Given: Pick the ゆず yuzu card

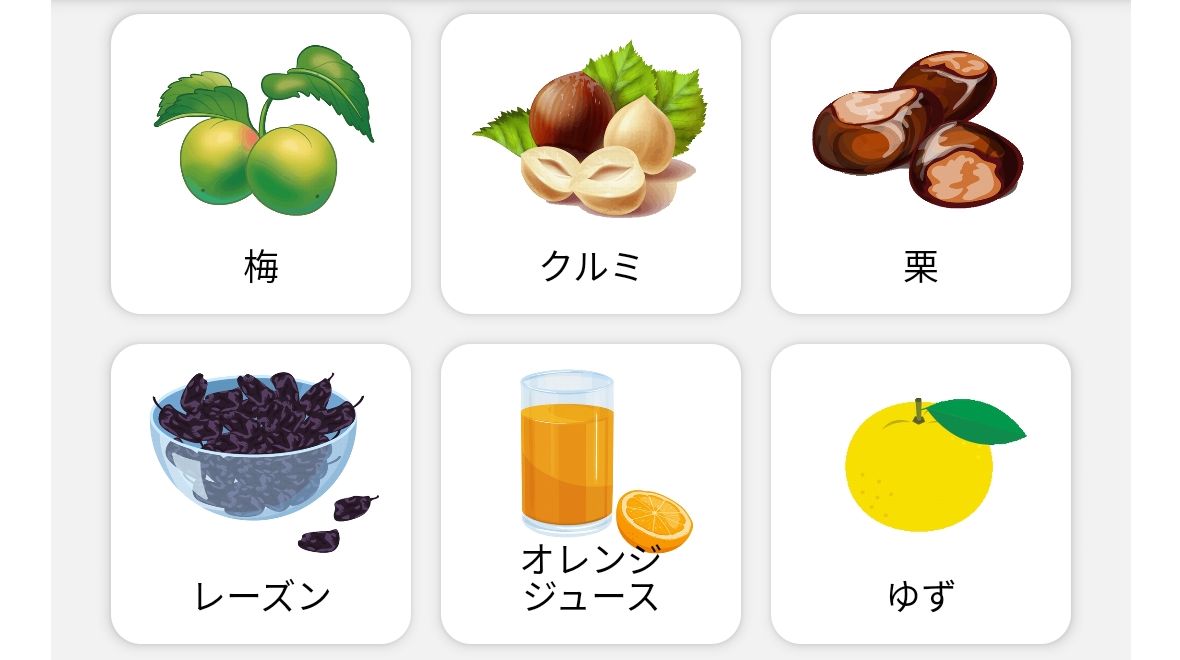Looking at the screenshot, I should (920, 494).
